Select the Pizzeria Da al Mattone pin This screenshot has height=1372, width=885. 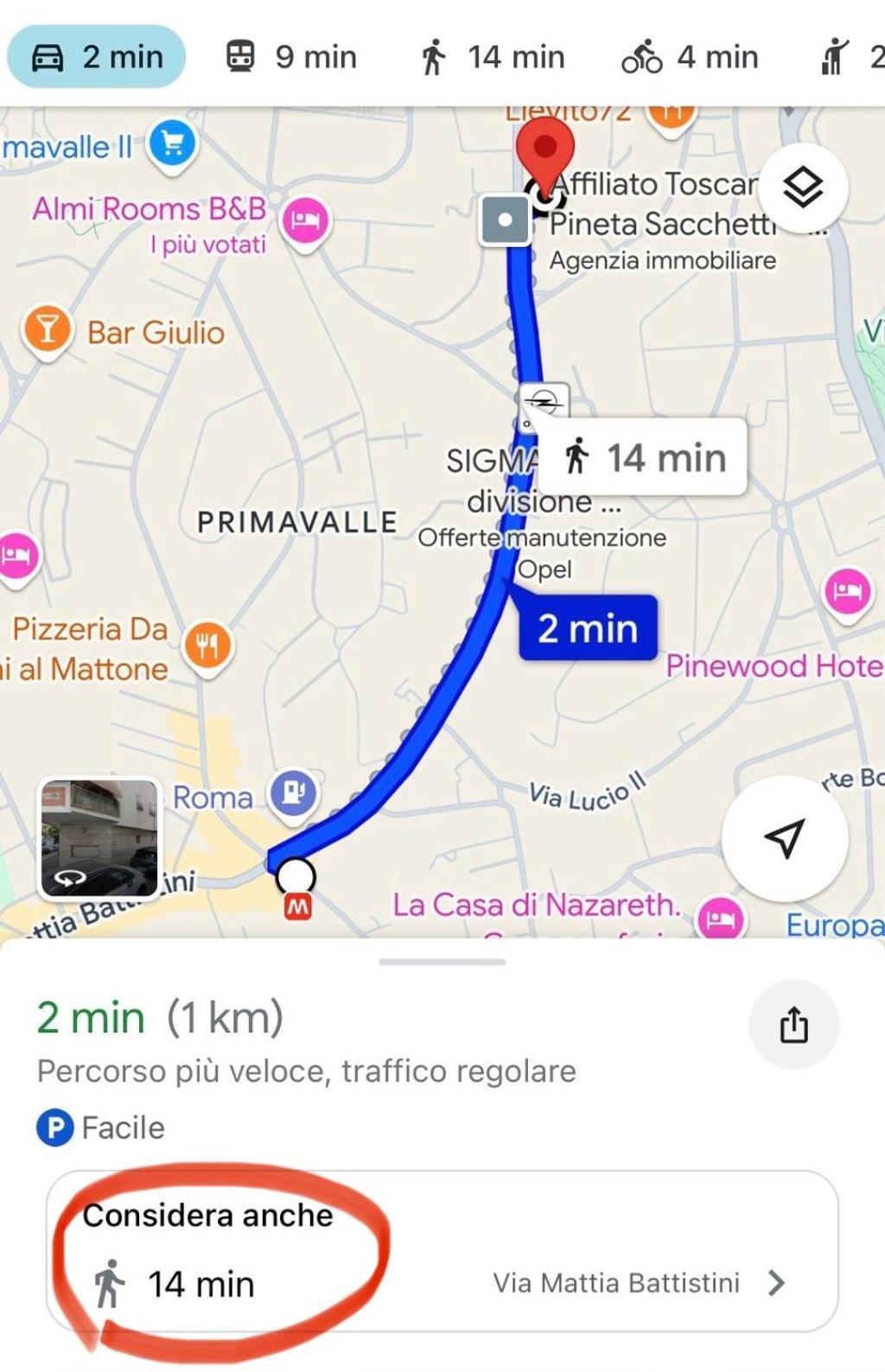[207, 645]
